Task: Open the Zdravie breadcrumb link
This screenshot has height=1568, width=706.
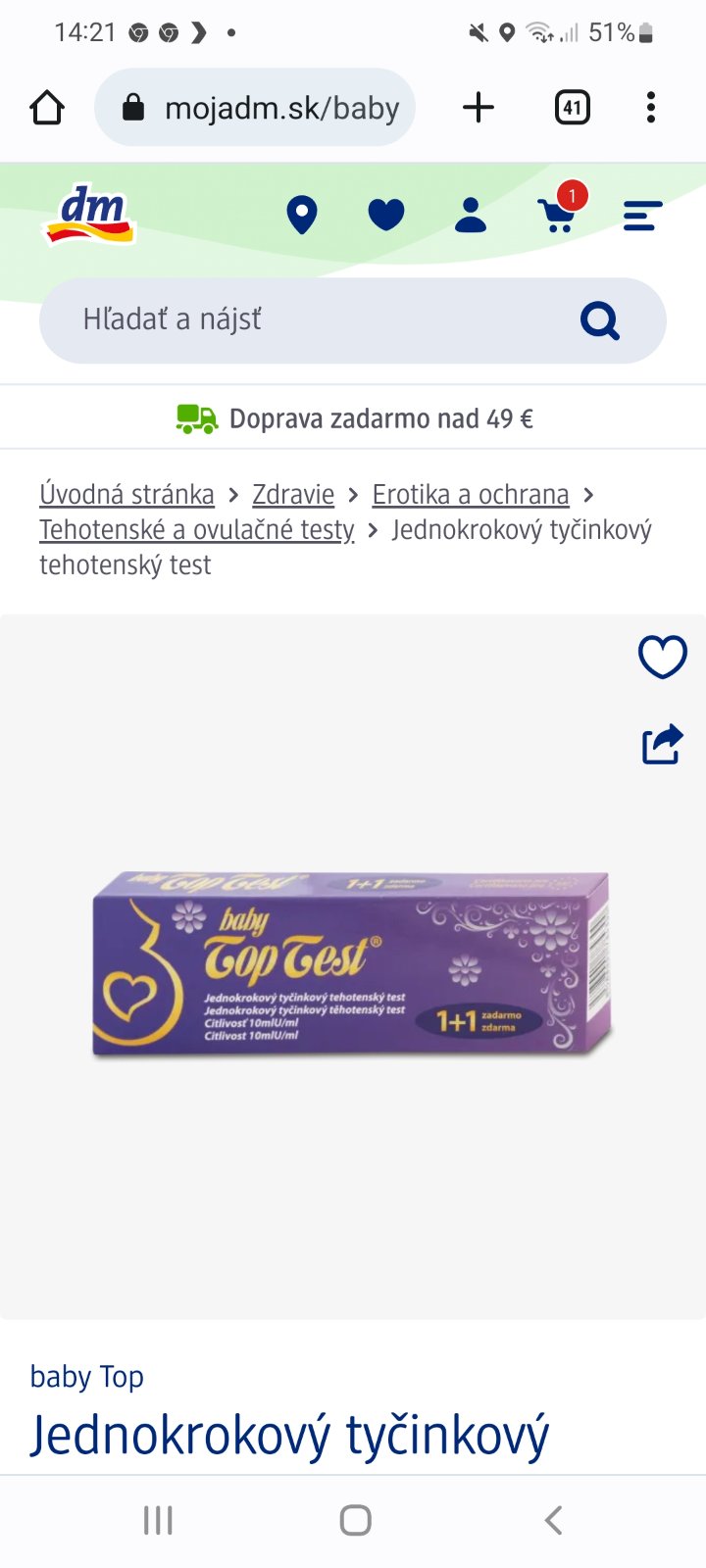Action: 293,494
